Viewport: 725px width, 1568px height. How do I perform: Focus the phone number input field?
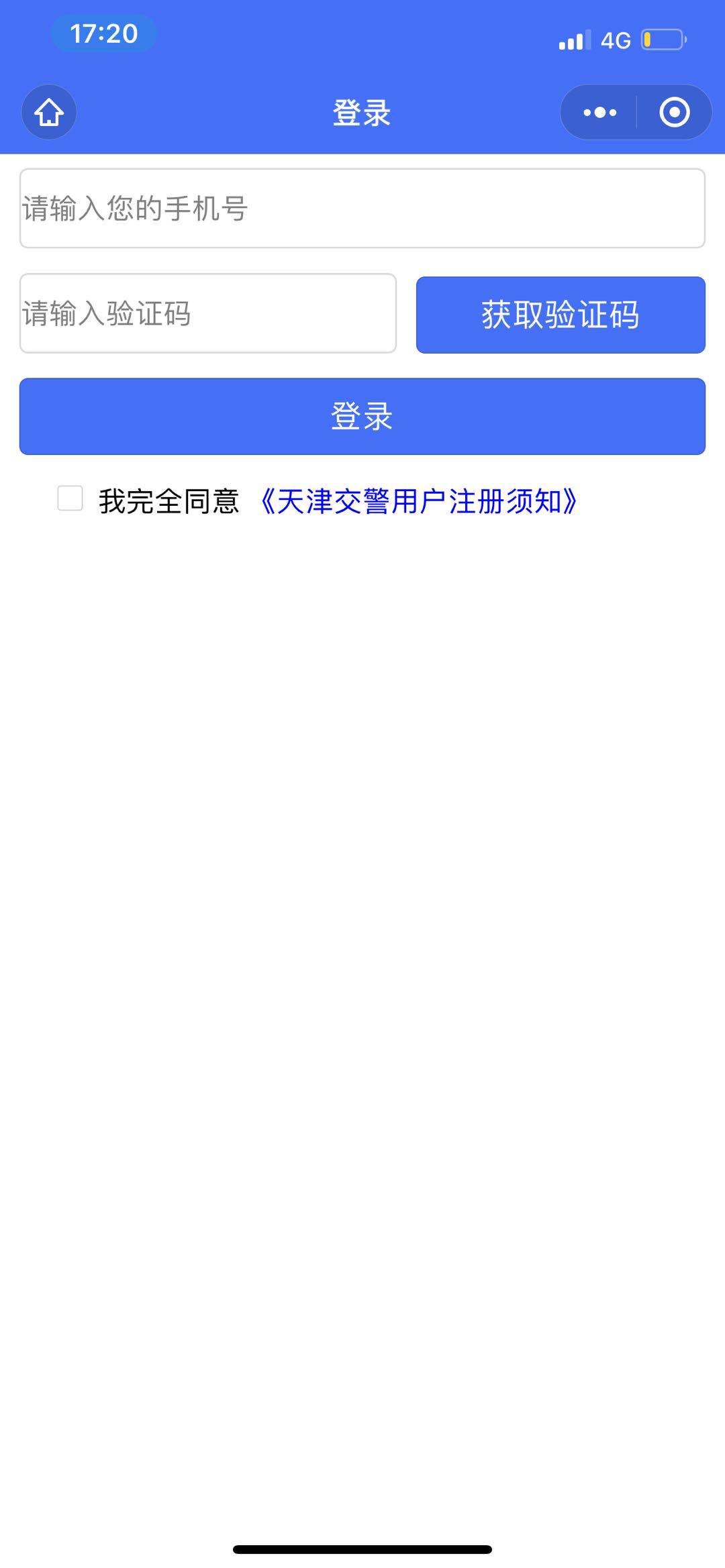point(362,208)
